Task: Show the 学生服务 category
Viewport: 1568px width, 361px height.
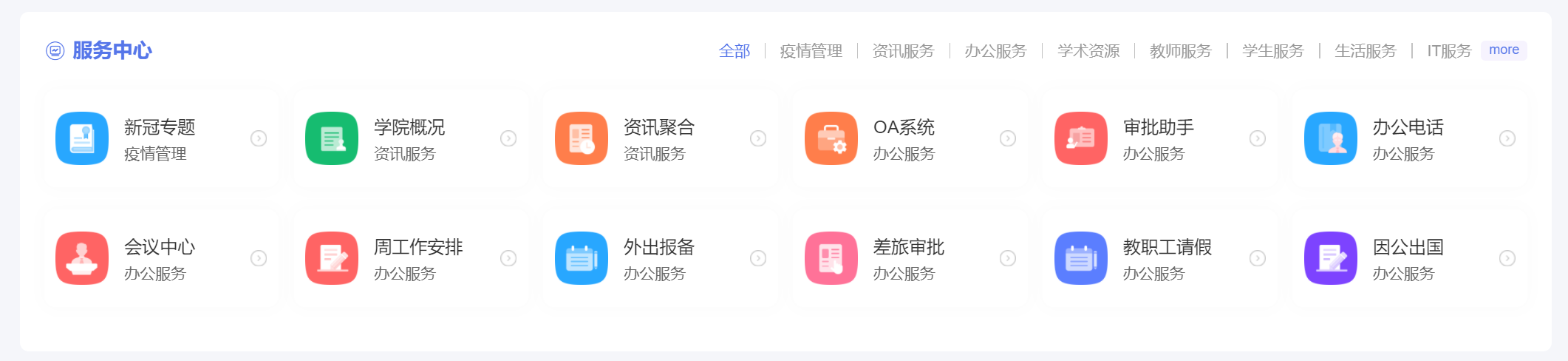Action: (x=1272, y=51)
